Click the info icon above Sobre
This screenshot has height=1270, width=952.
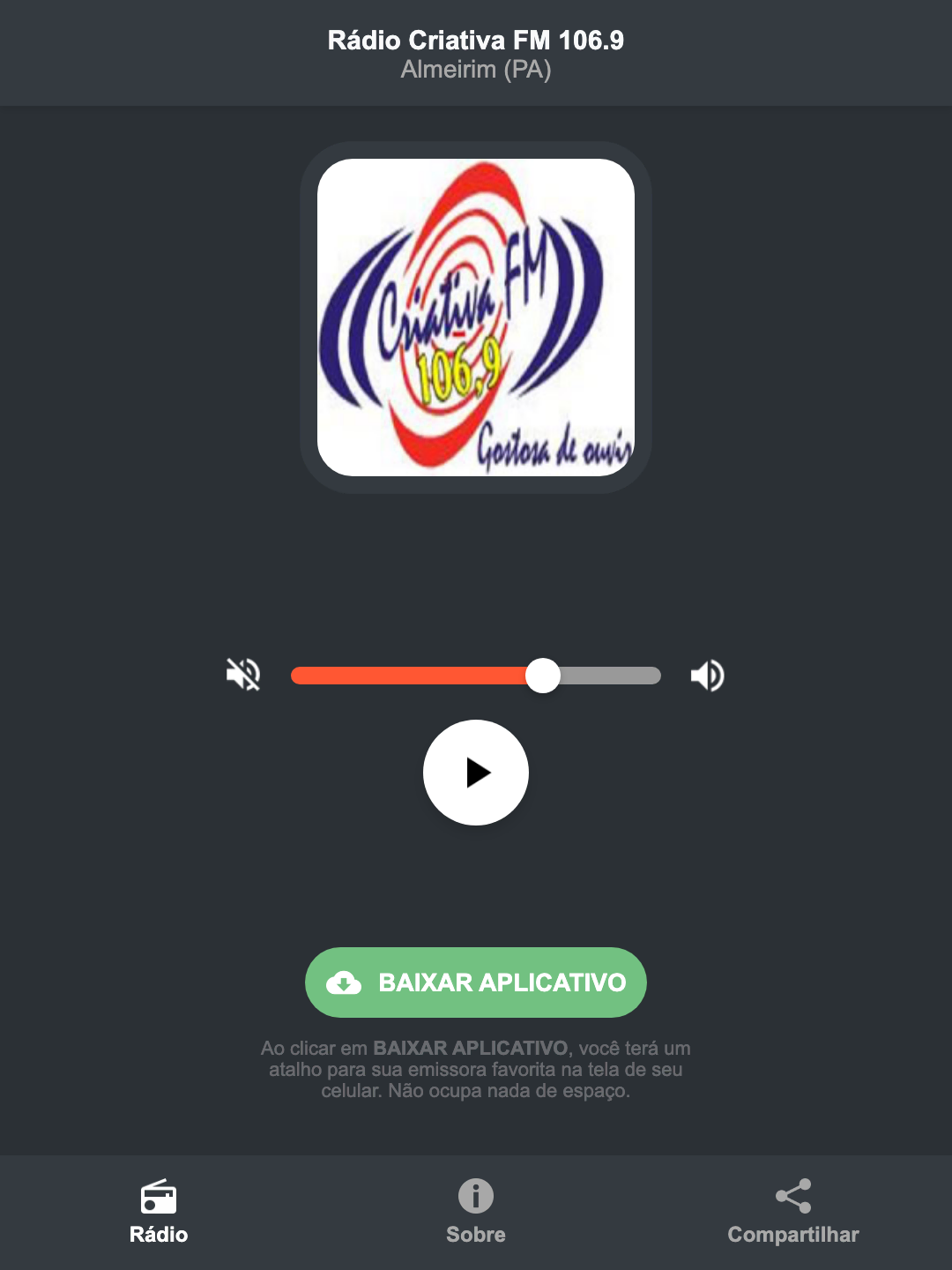[475, 1196]
